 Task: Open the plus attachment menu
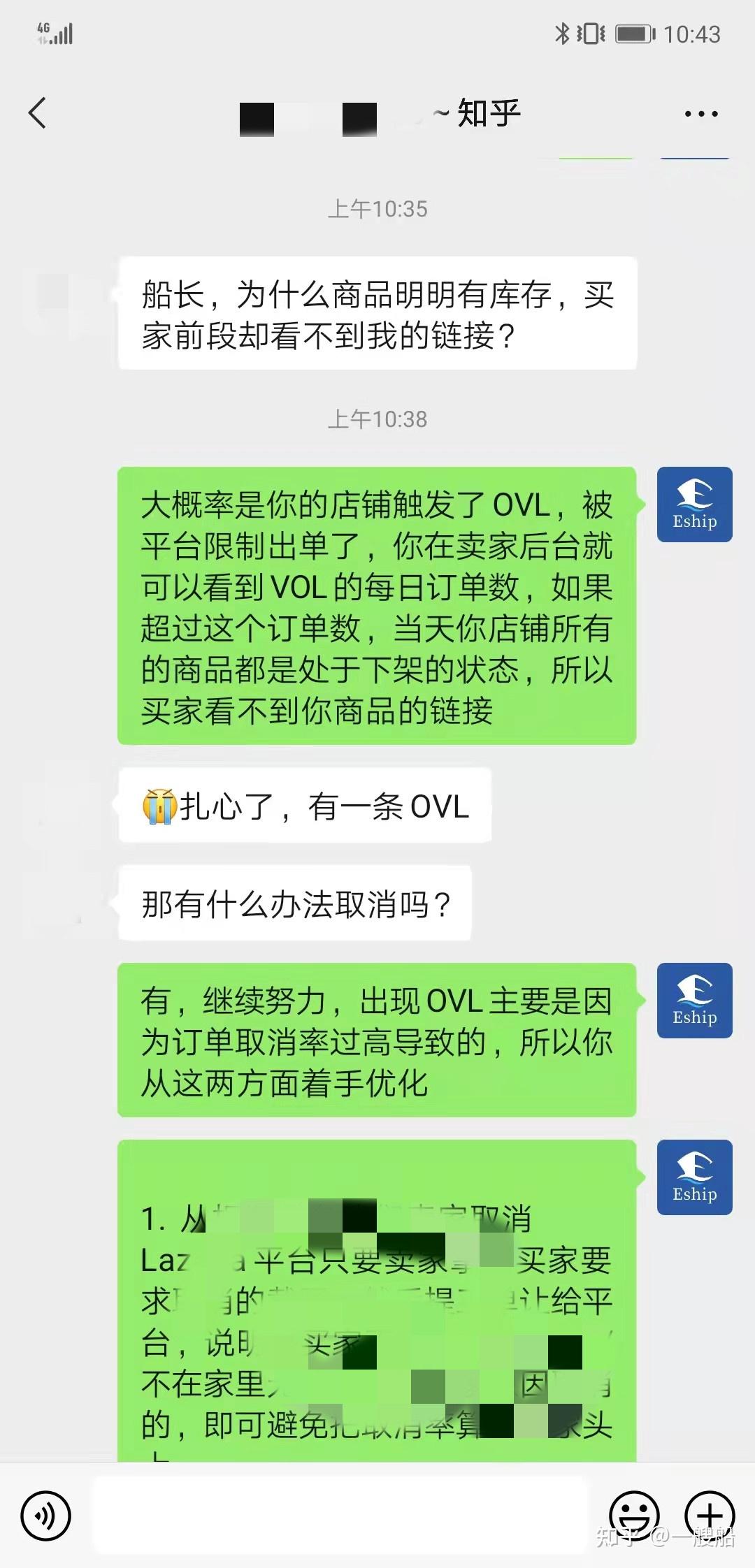709,1516
